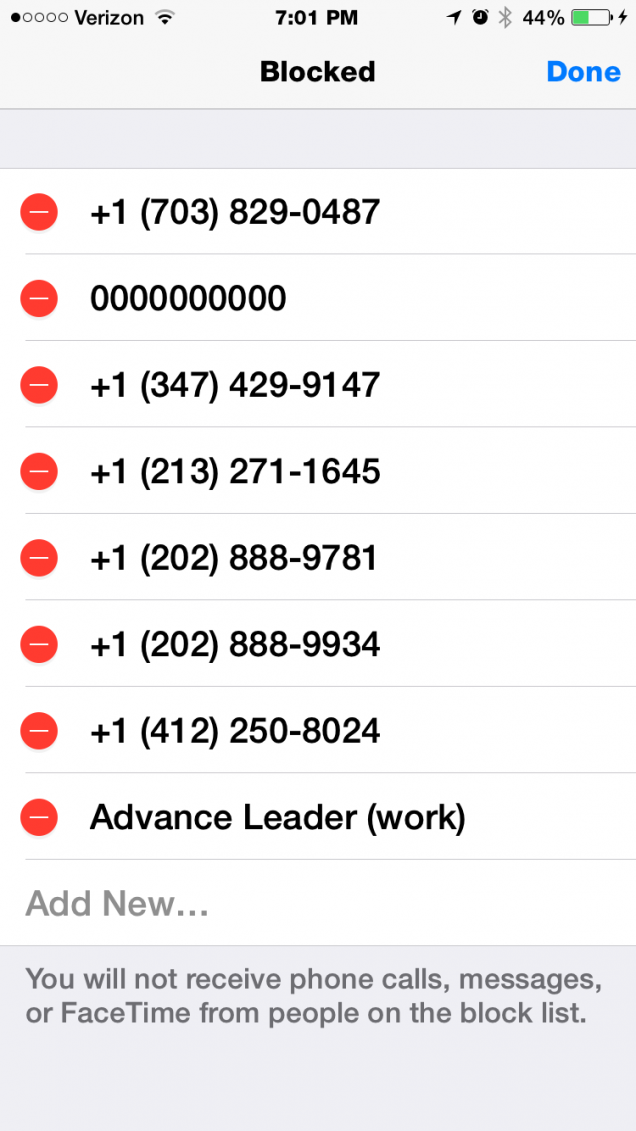Remove blocked number +1 (202) 888-9781

pos(39,558)
